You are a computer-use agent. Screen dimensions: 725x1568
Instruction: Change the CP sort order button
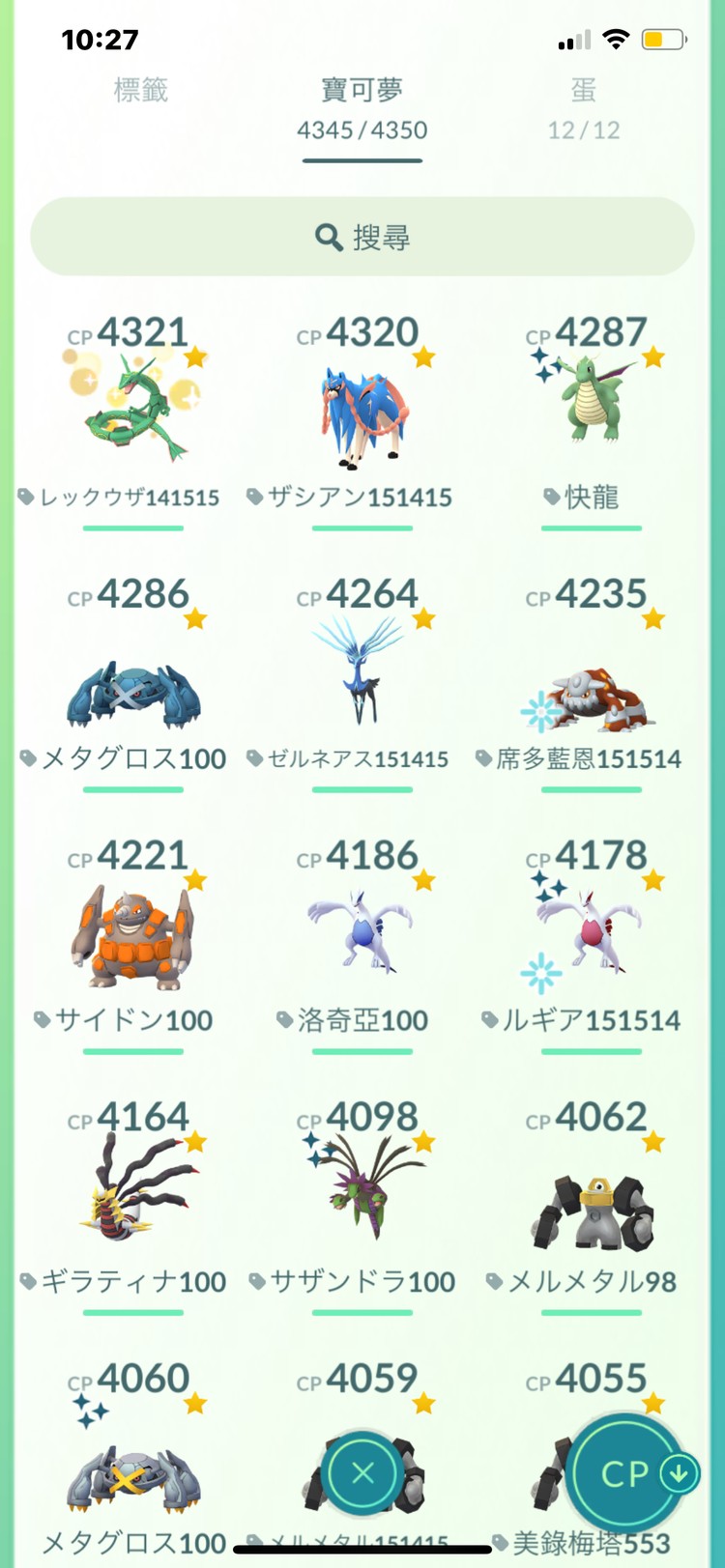(628, 1473)
